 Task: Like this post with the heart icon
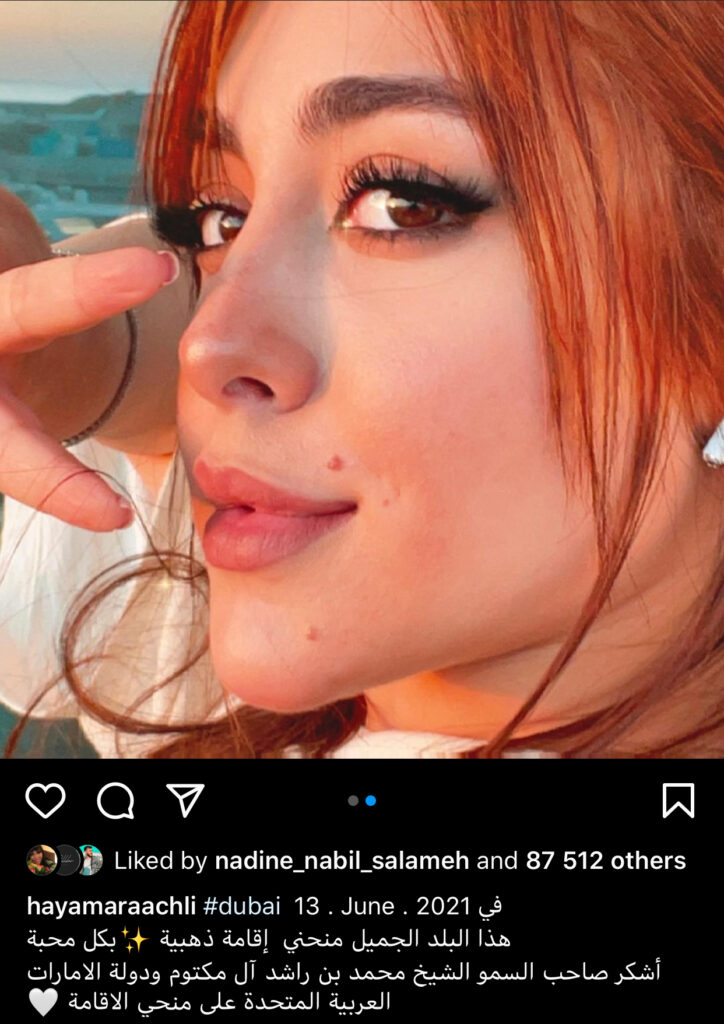click(45, 800)
